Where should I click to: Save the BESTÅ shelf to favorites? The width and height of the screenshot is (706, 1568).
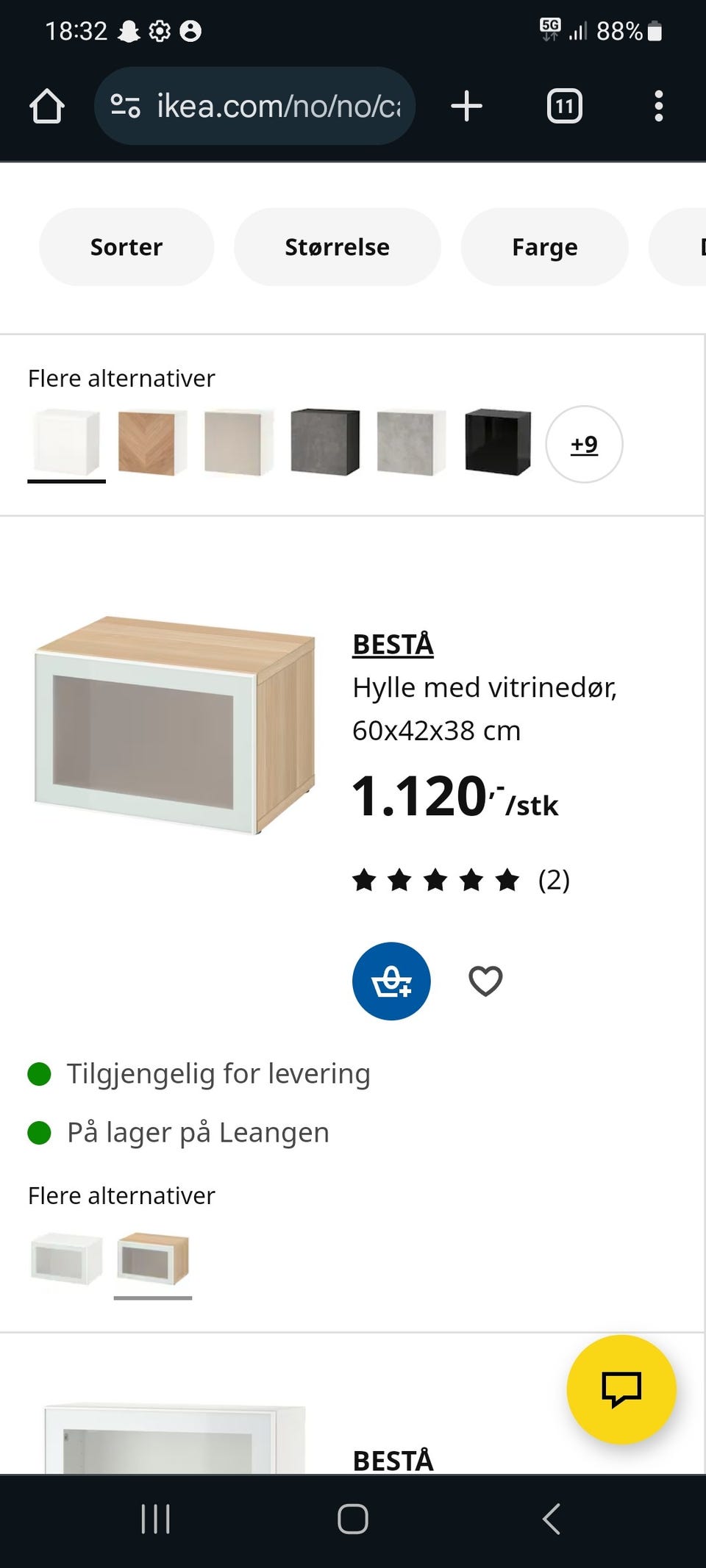click(485, 981)
